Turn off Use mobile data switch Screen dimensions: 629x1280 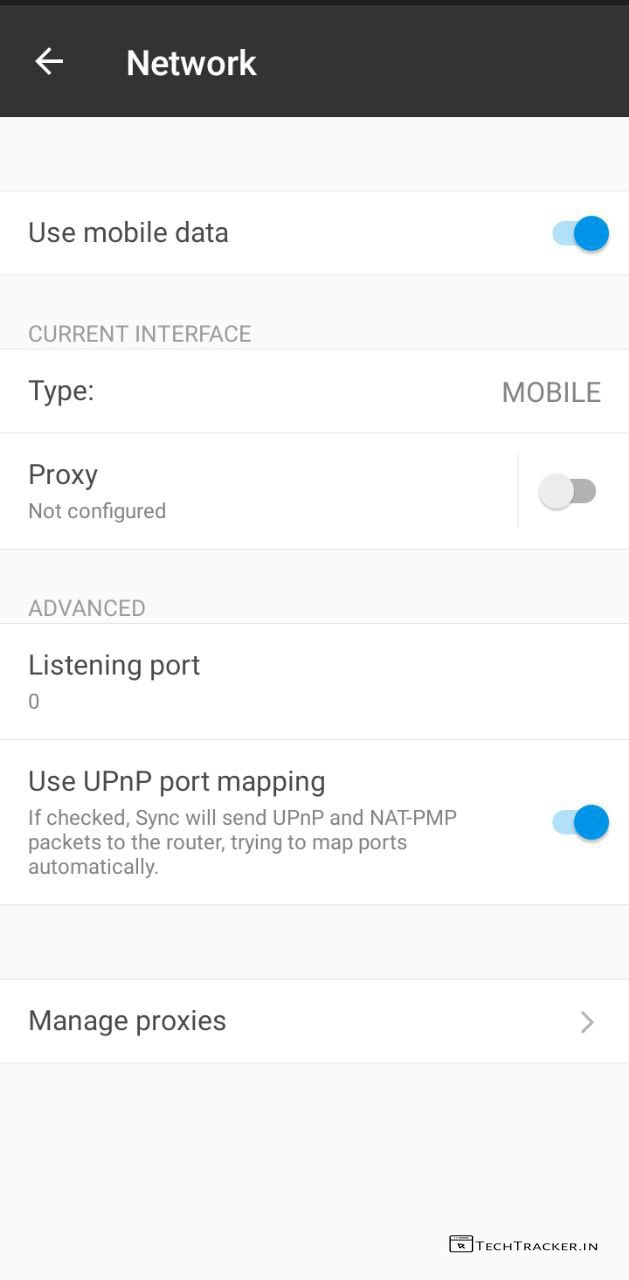(x=579, y=234)
